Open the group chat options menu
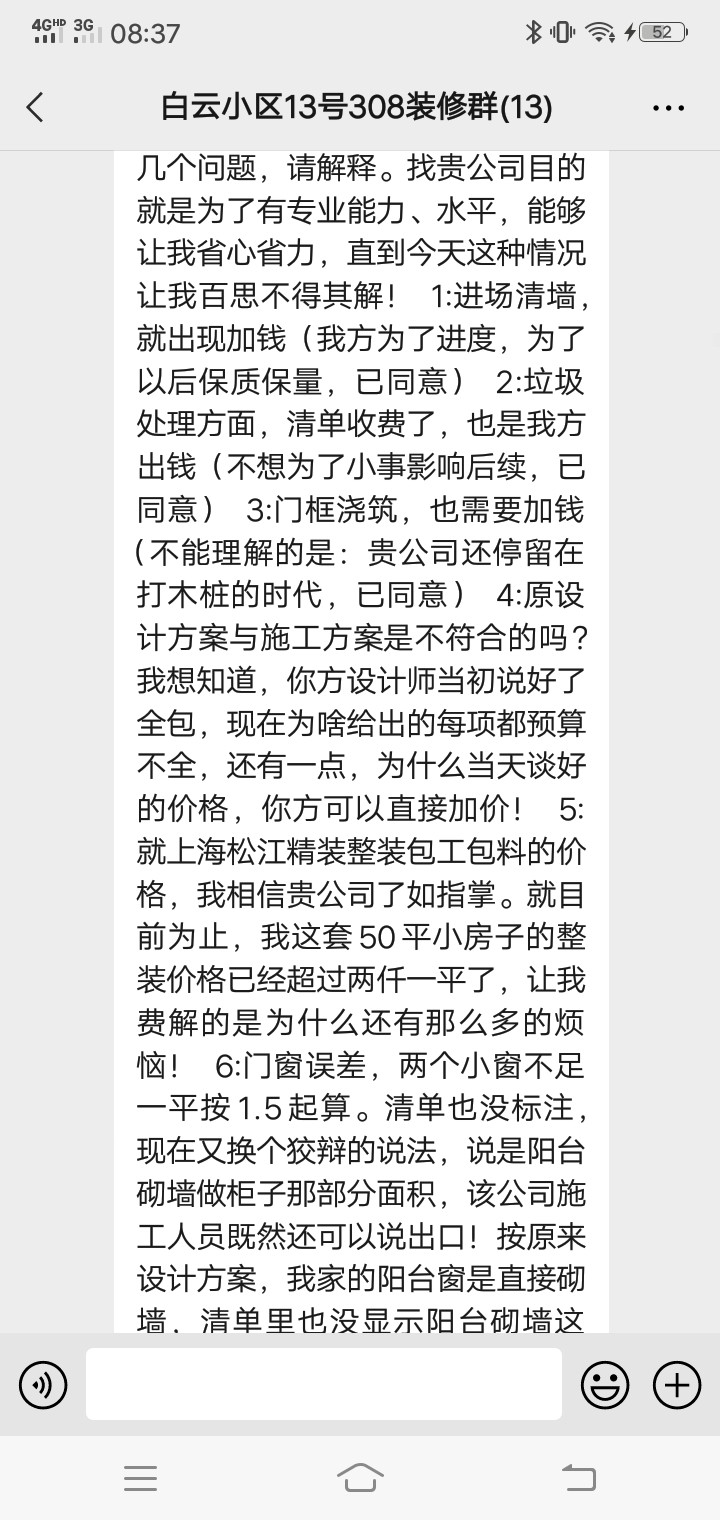The image size is (720, 1520). tap(668, 107)
